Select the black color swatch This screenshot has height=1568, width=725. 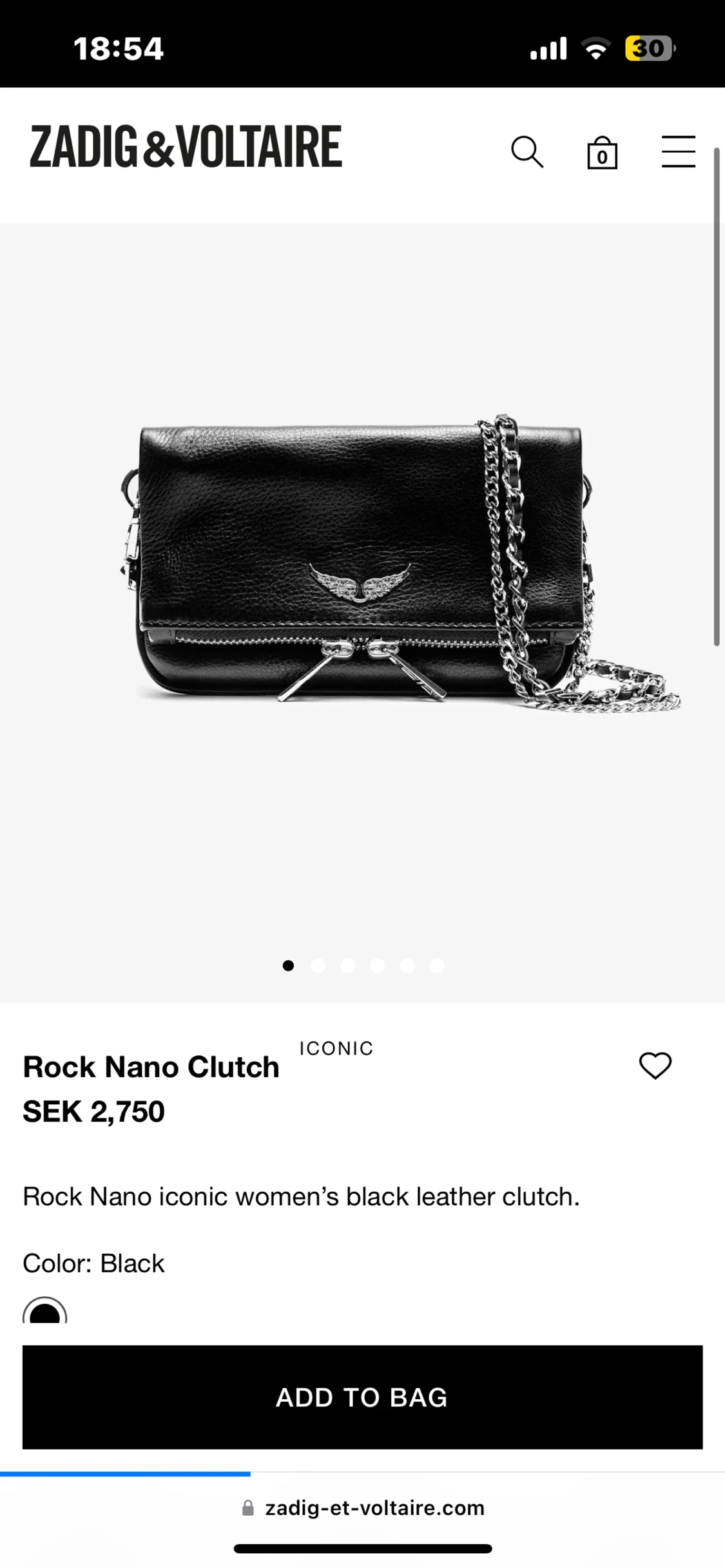pos(45,1312)
